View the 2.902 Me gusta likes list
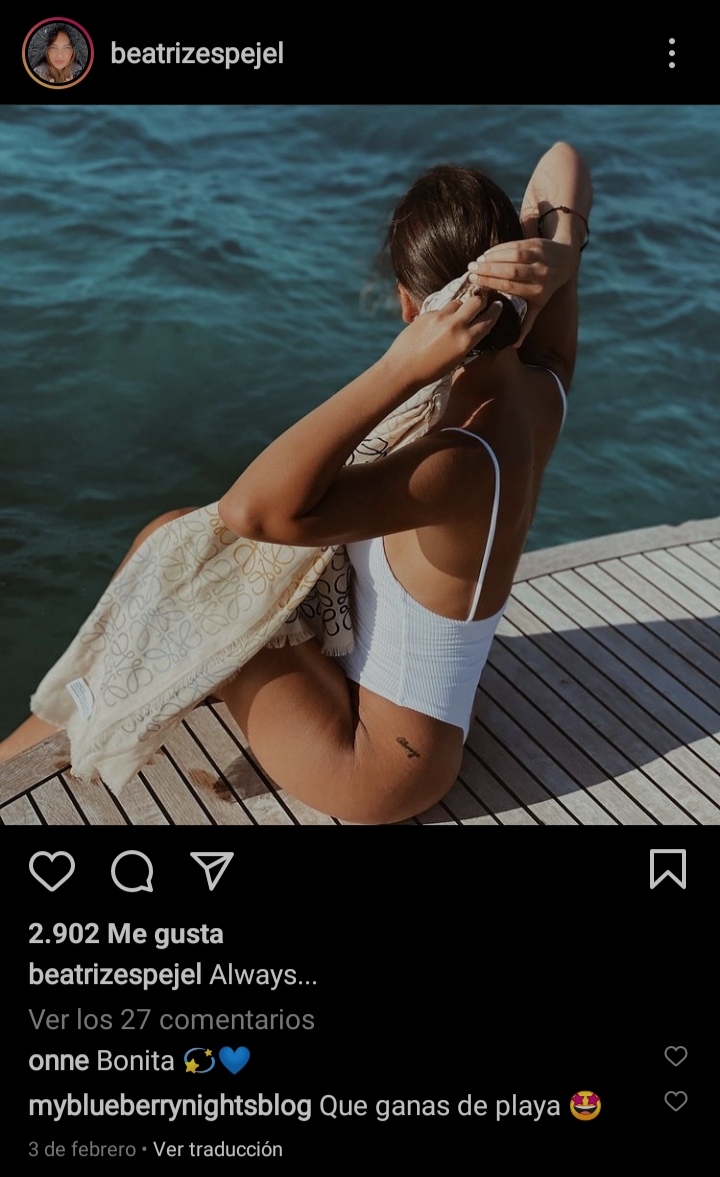The height and width of the screenshot is (1177, 720). coord(126,933)
